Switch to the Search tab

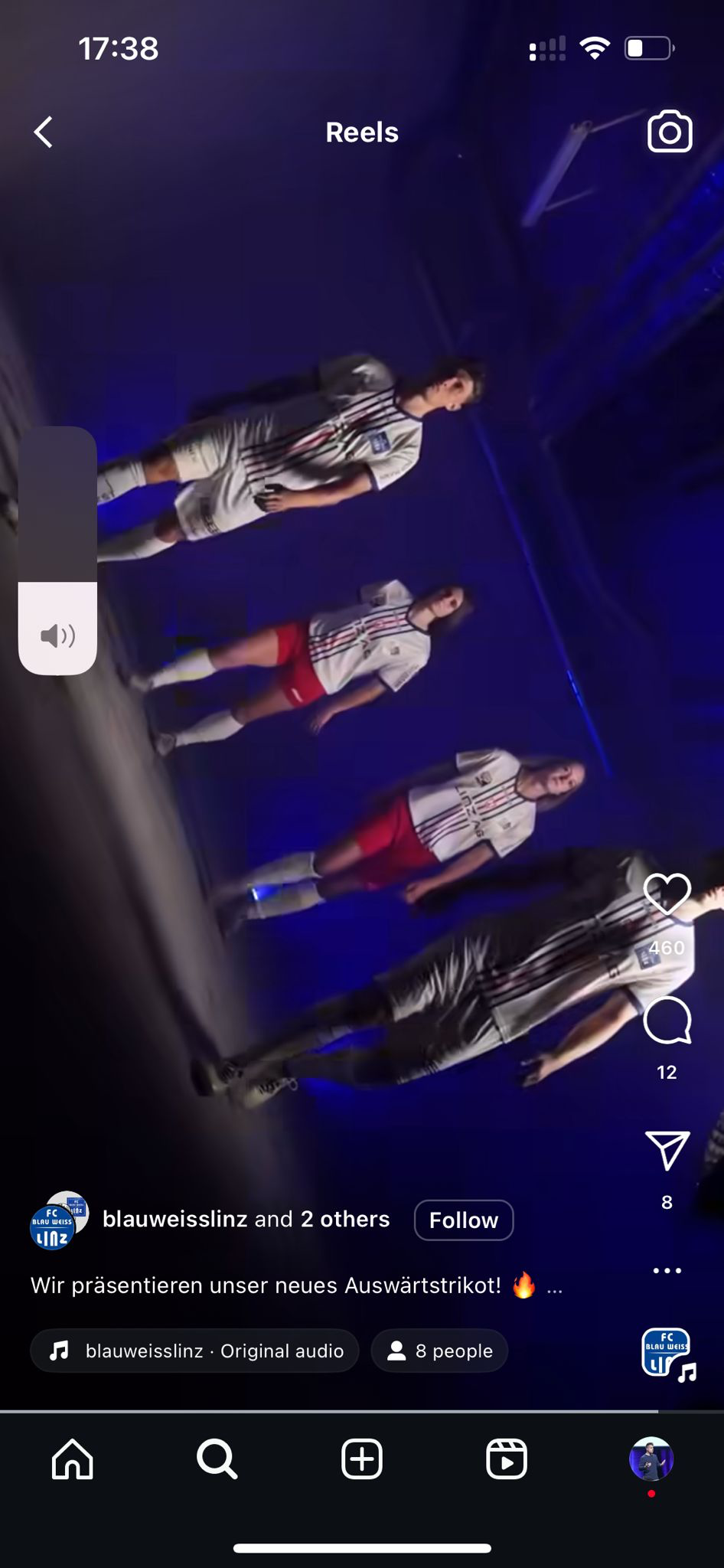217,1459
